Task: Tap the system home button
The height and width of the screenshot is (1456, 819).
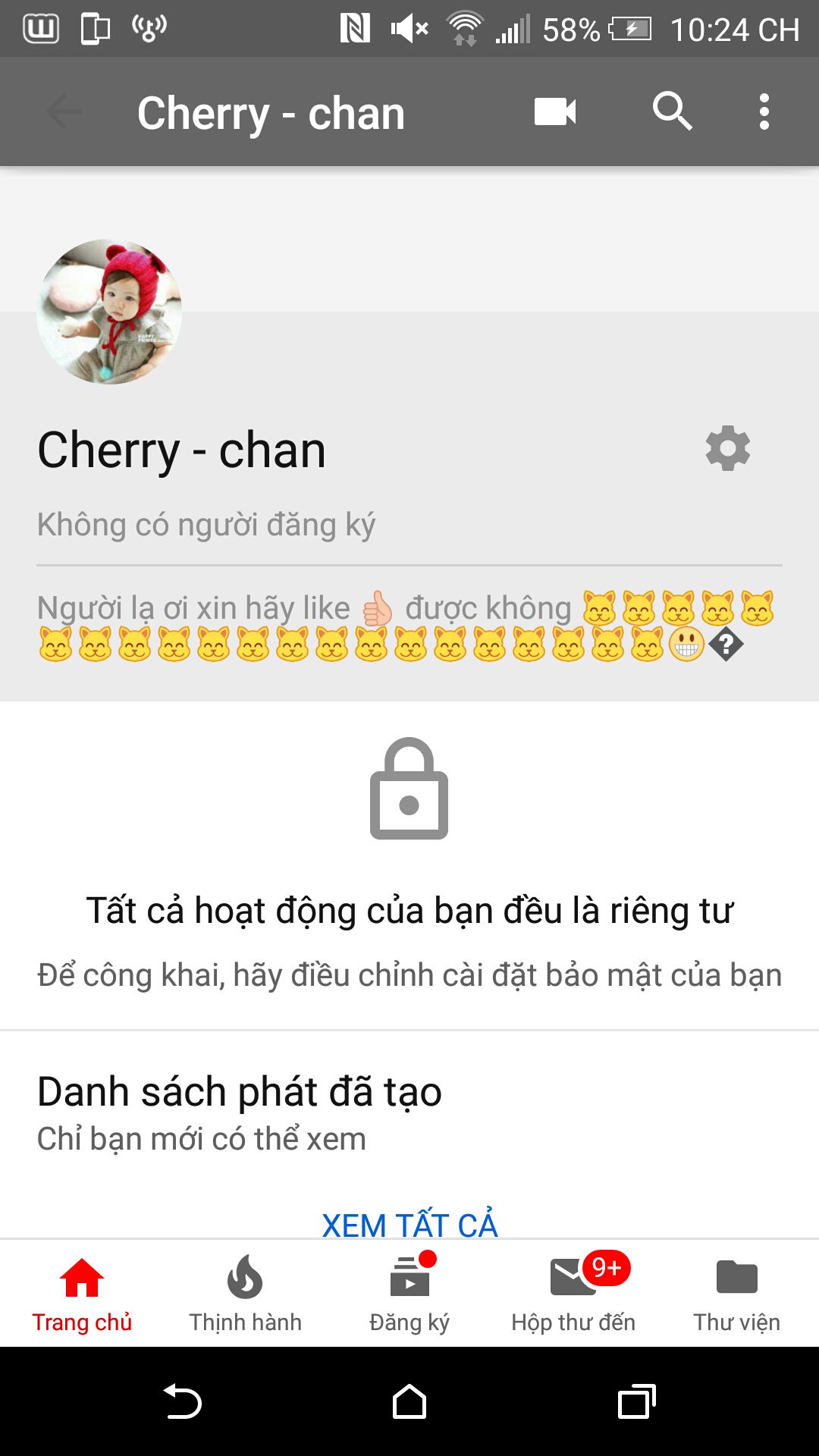Action: [x=409, y=1401]
